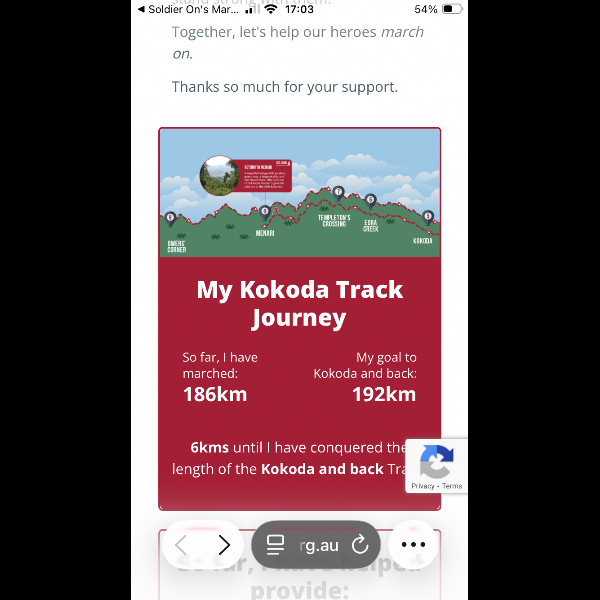Open the browser more options menu

coord(413,545)
